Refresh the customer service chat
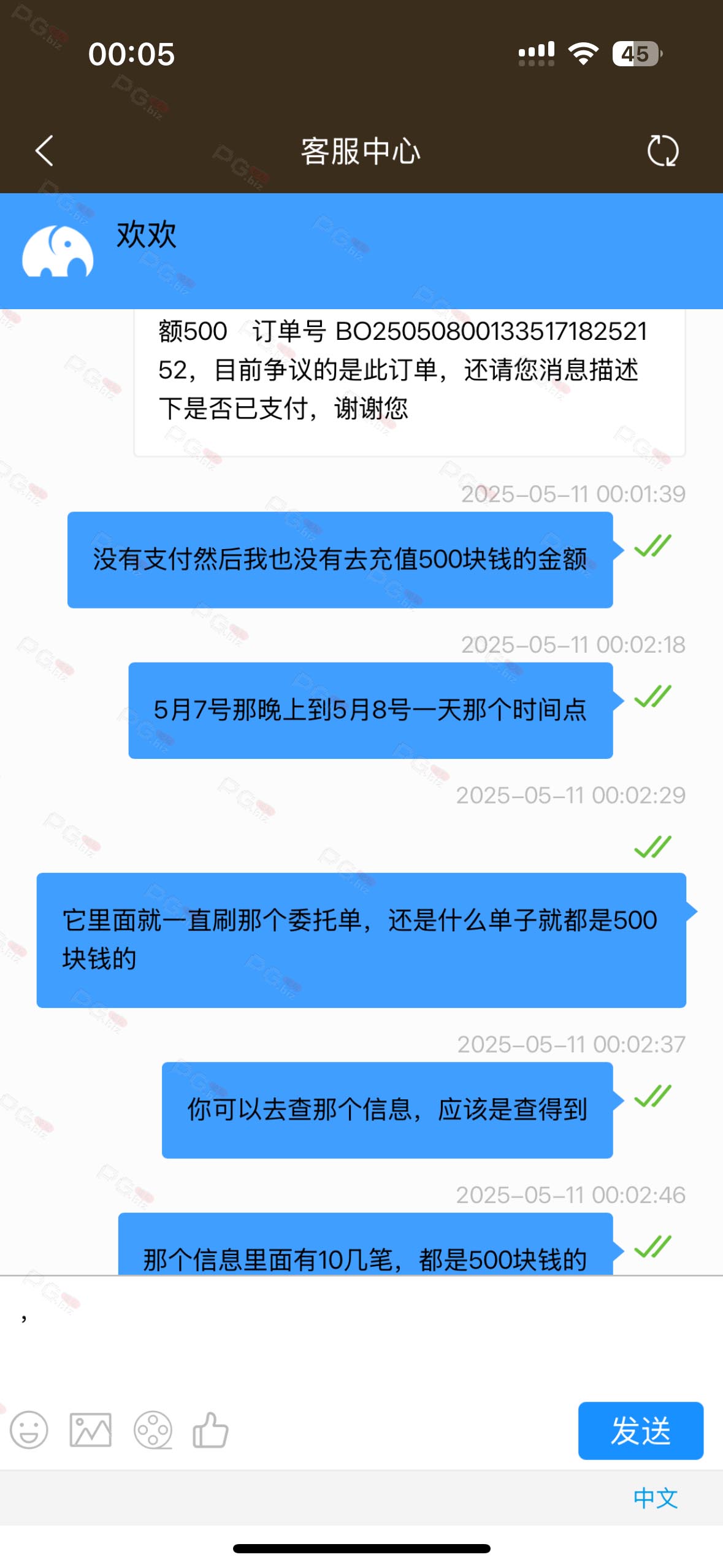723x1568 pixels. (663, 151)
